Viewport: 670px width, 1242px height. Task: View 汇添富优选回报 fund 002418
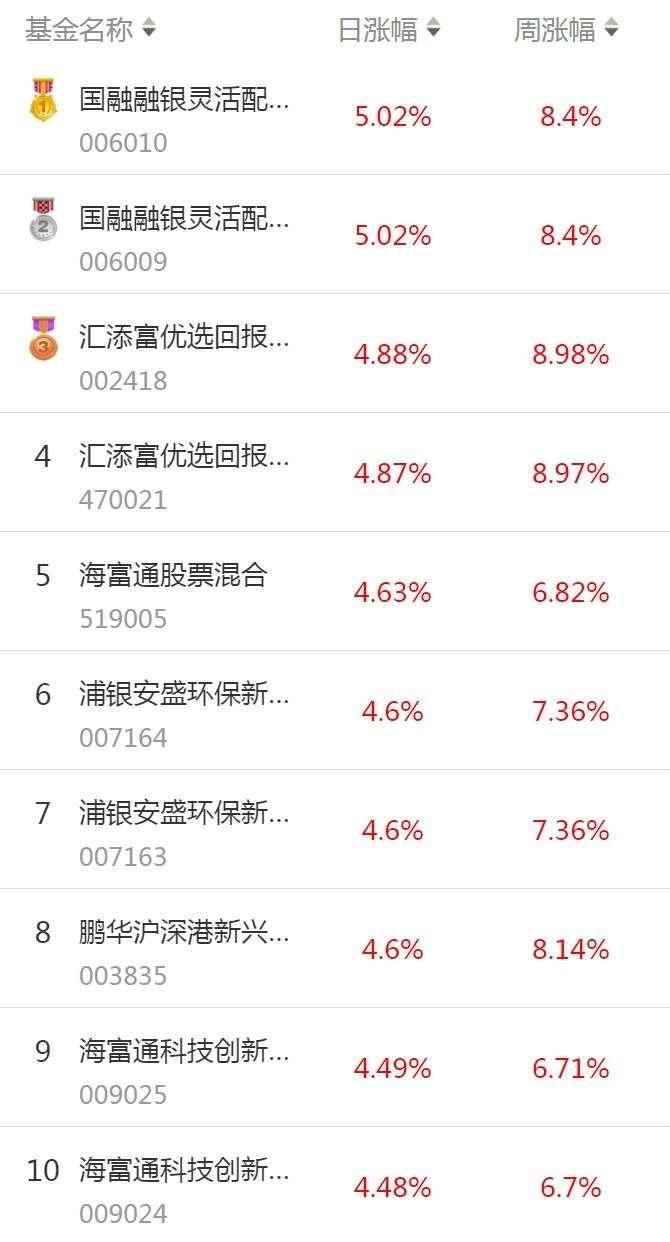coord(335,354)
